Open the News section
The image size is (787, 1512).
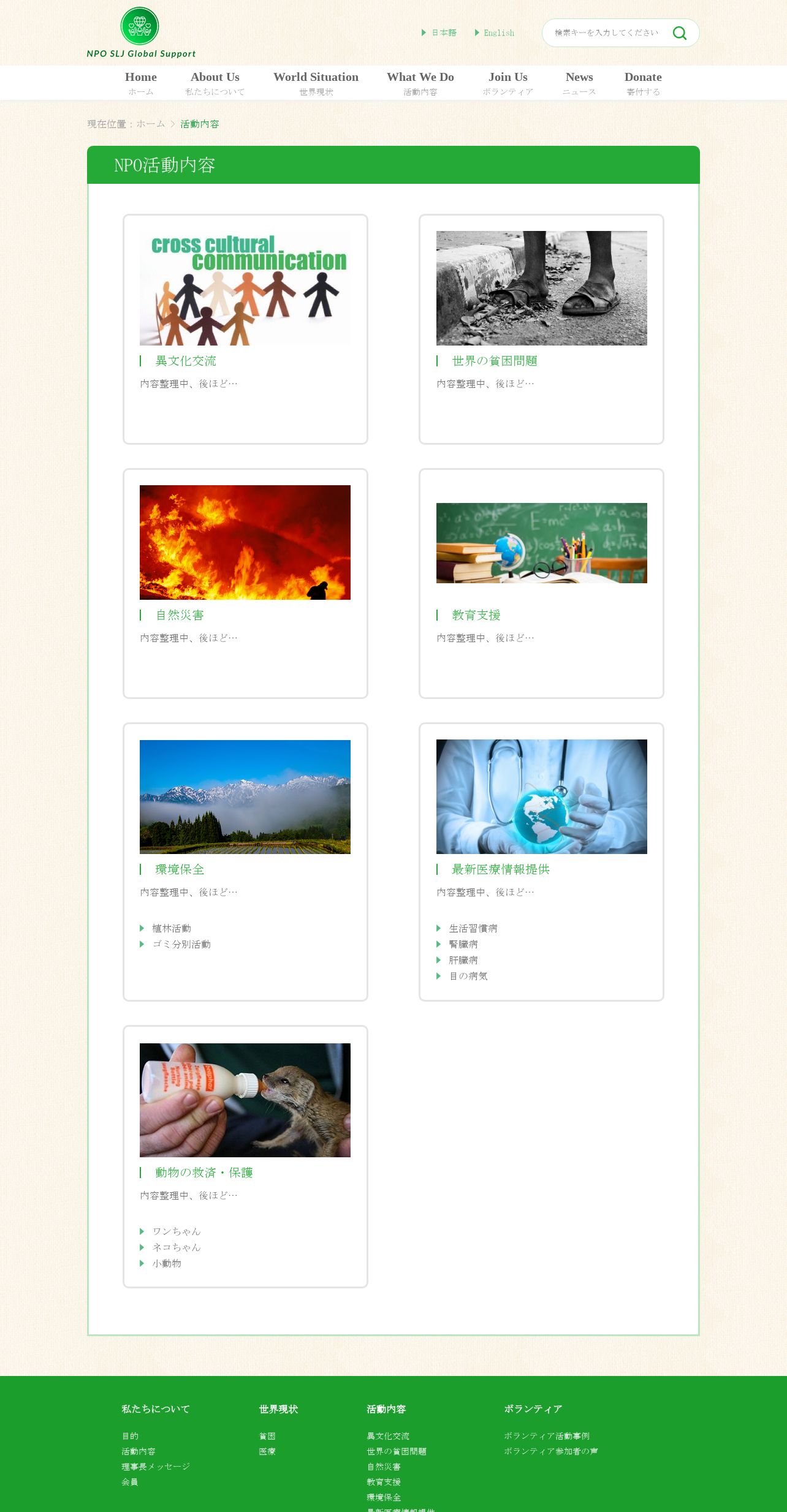tap(579, 83)
